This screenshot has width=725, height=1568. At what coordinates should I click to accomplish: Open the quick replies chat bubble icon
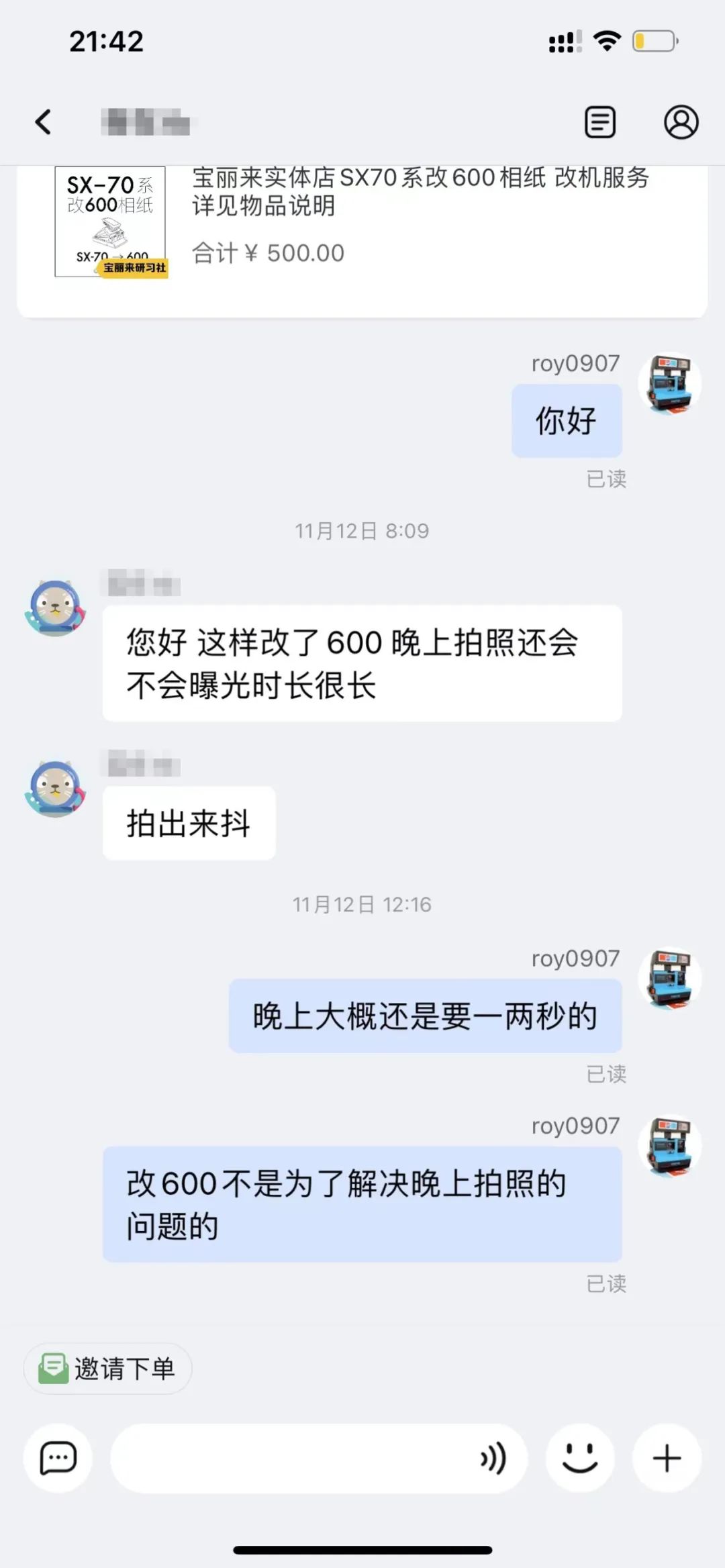click(58, 1458)
